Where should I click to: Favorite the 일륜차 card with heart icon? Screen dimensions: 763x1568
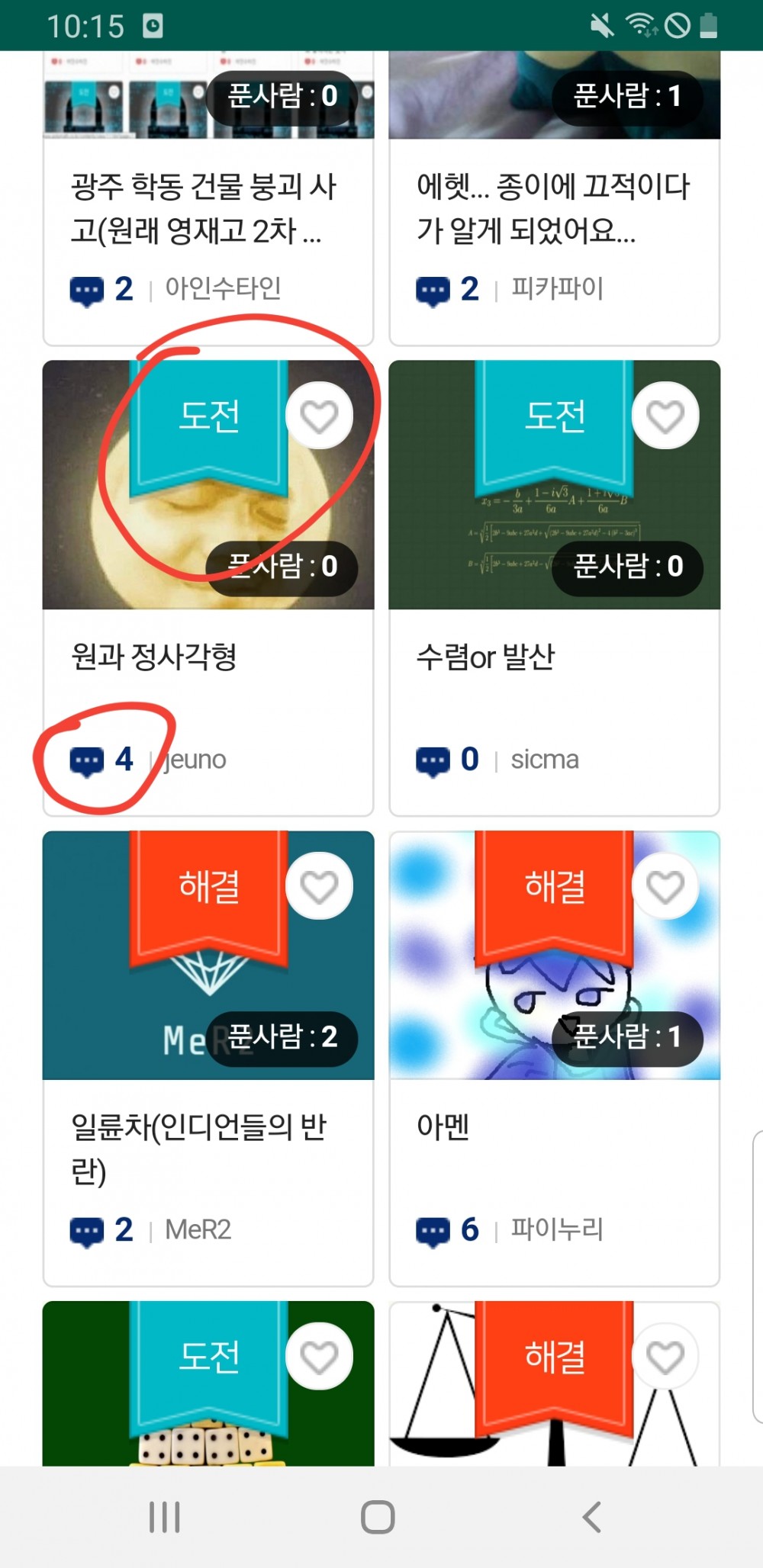click(x=319, y=887)
